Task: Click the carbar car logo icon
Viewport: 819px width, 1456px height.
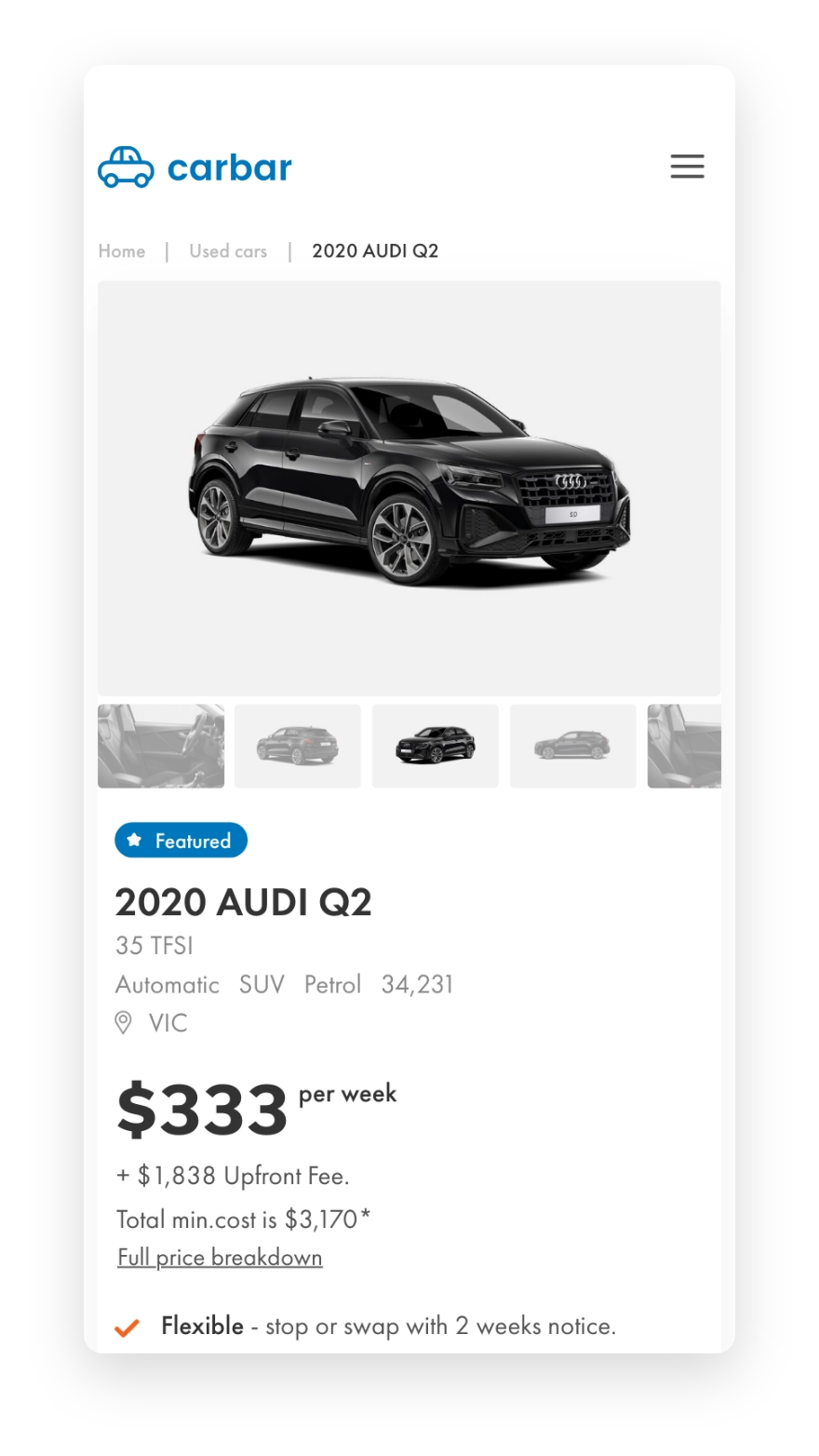Action: 127,166
